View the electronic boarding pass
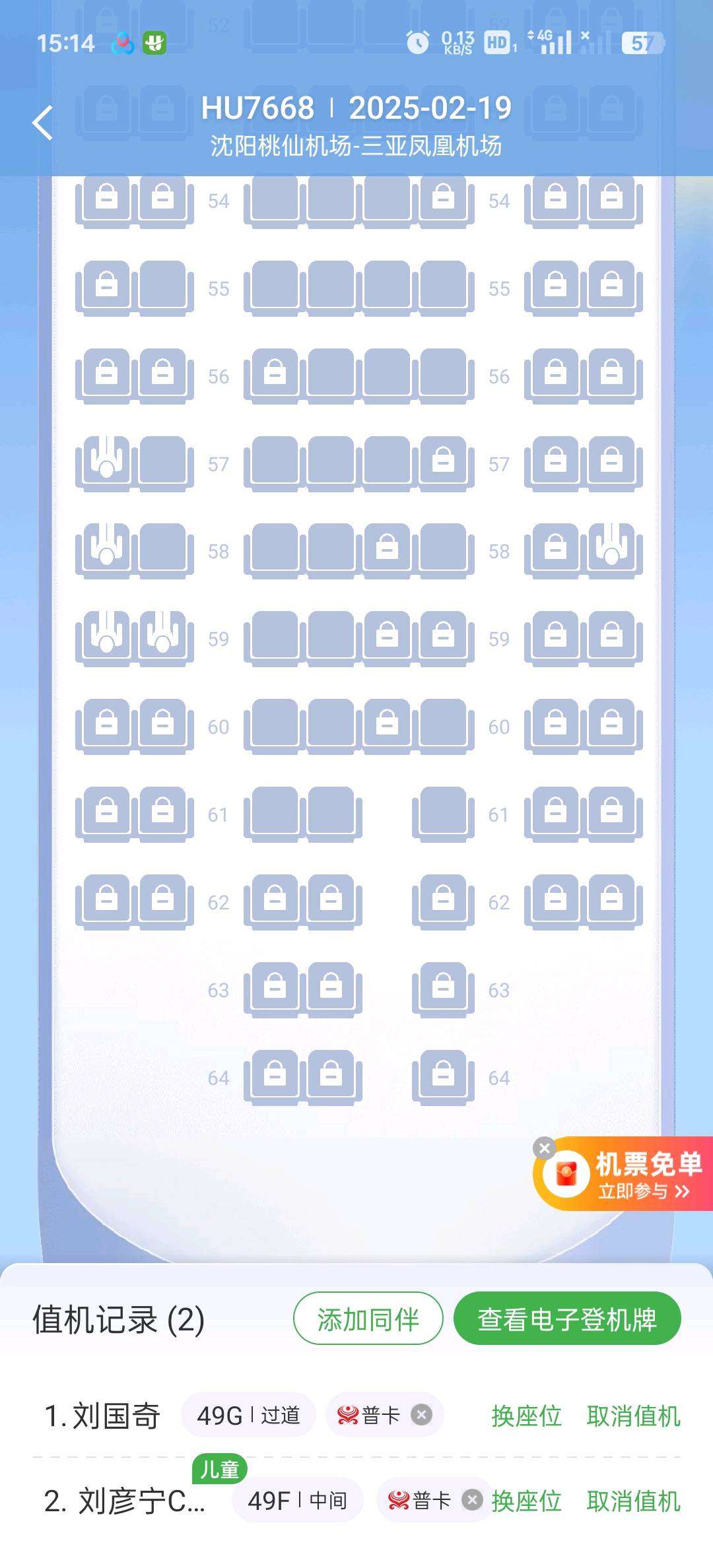The width and height of the screenshot is (713, 1568). pyautogui.click(x=566, y=1320)
